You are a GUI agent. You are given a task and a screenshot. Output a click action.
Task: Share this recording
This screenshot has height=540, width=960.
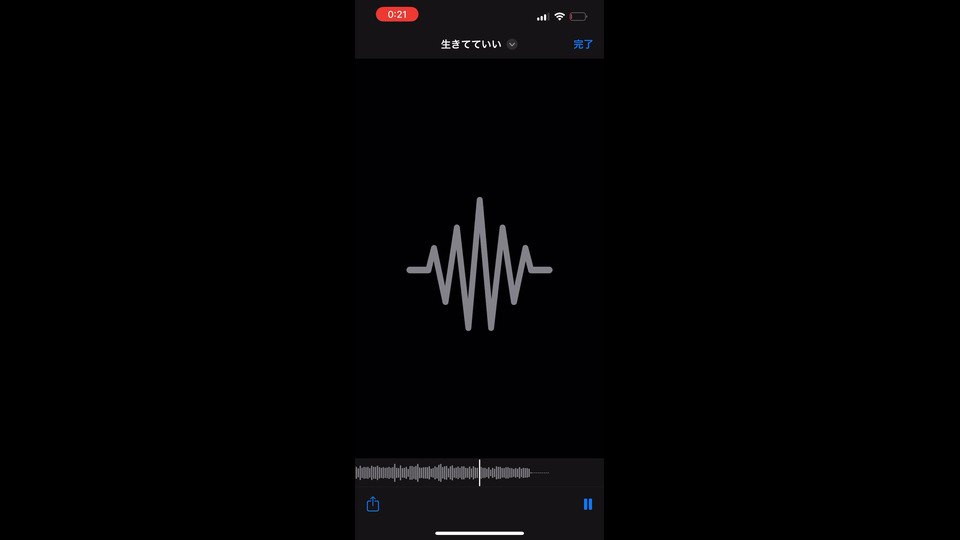373,504
